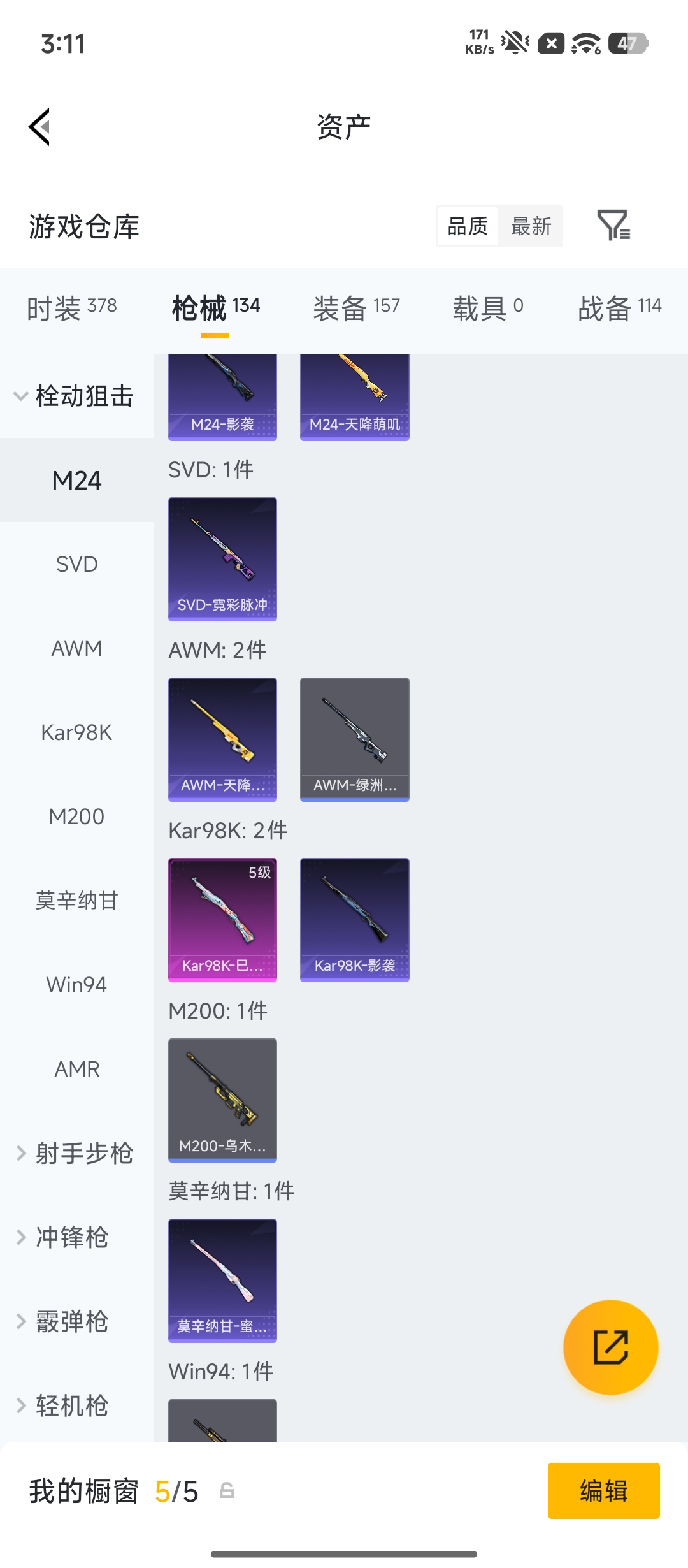Select 莫辛纳甘 in the sidebar

click(76, 901)
